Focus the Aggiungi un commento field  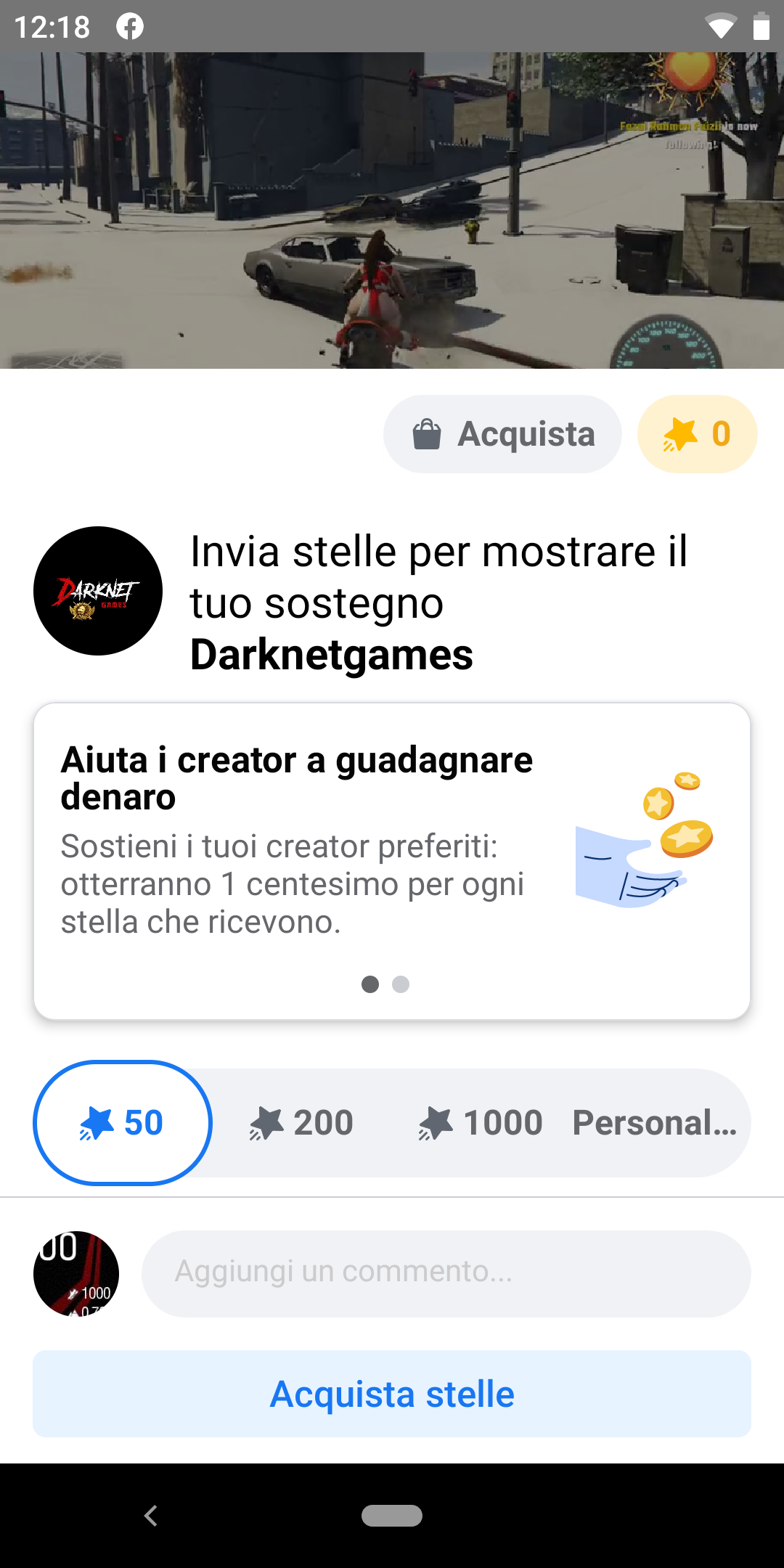[446, 1273]
